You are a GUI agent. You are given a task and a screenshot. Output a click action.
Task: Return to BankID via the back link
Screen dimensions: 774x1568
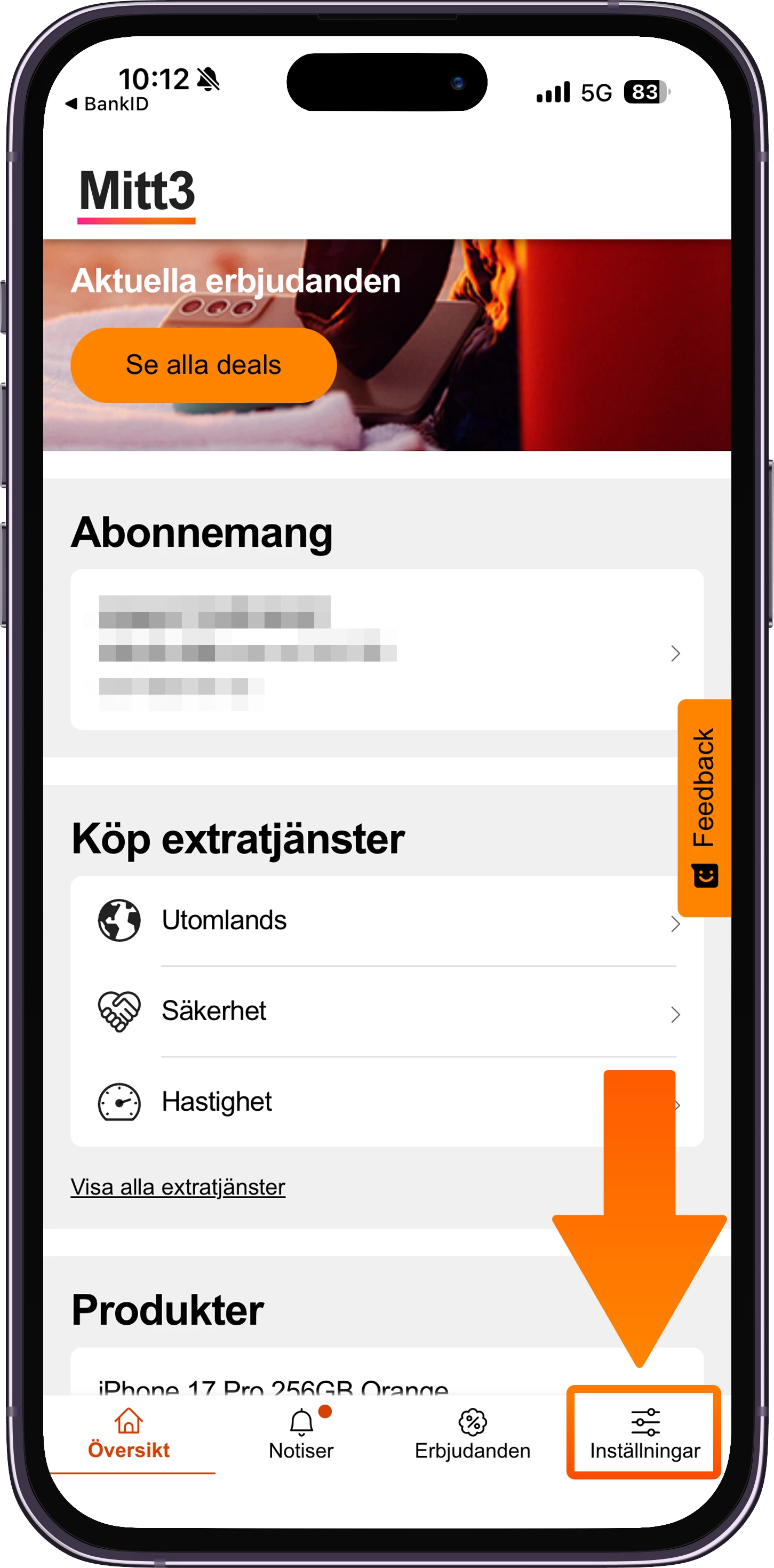(x=108, y=104)
